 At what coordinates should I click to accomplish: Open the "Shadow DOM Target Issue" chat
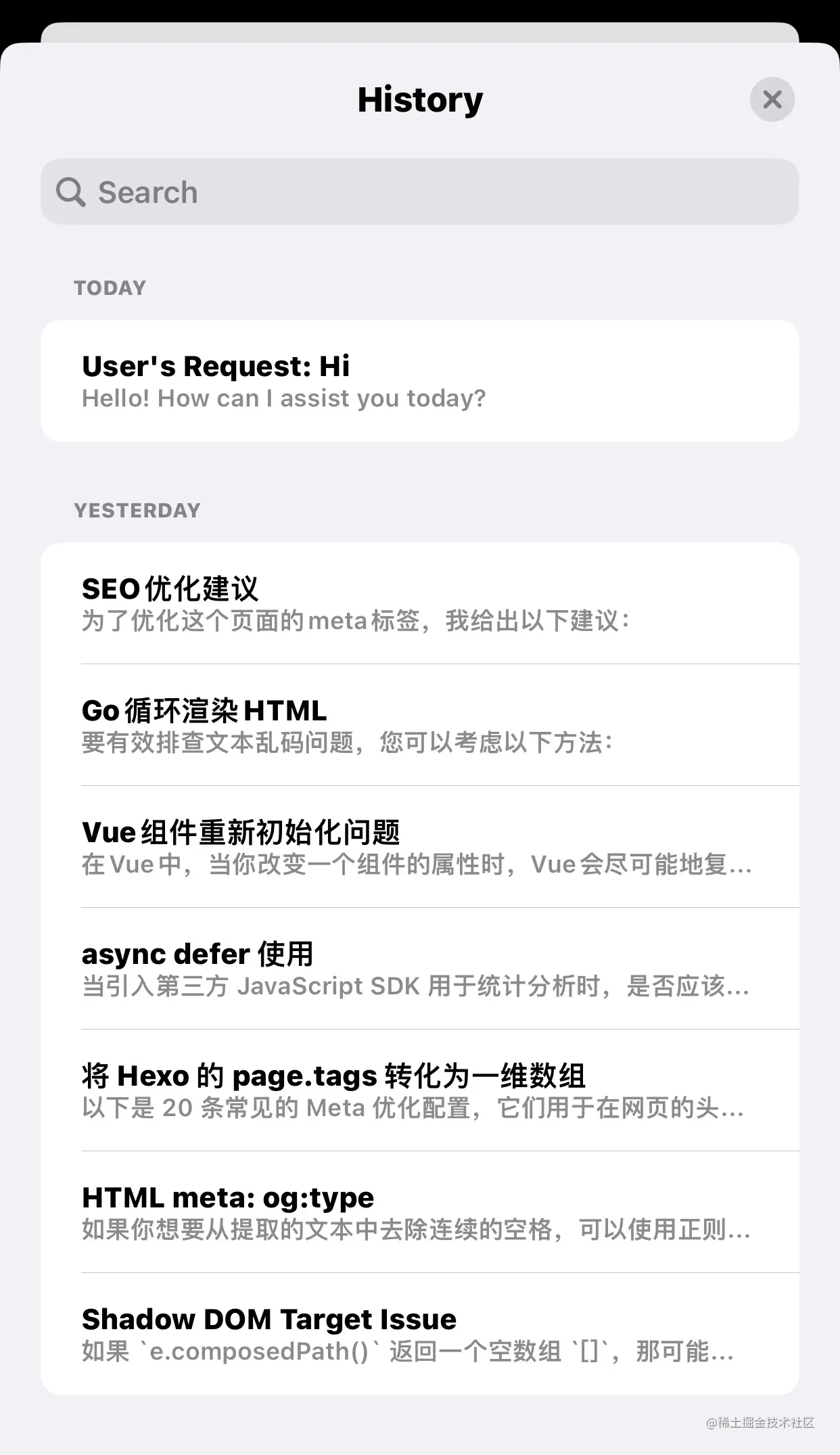[x=419, y=1334]
